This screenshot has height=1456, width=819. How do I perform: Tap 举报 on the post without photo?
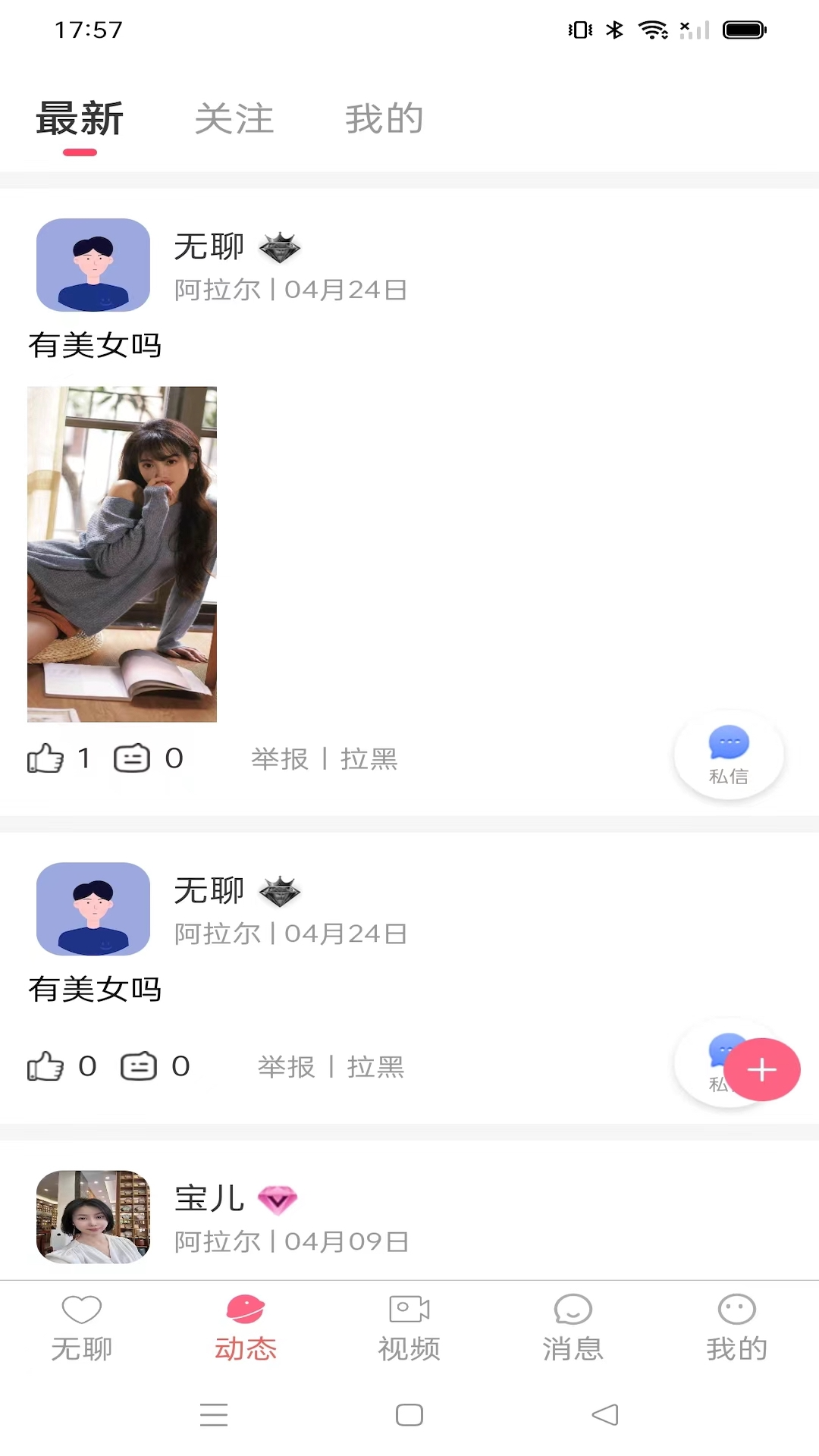click(x=286, y=1068)
